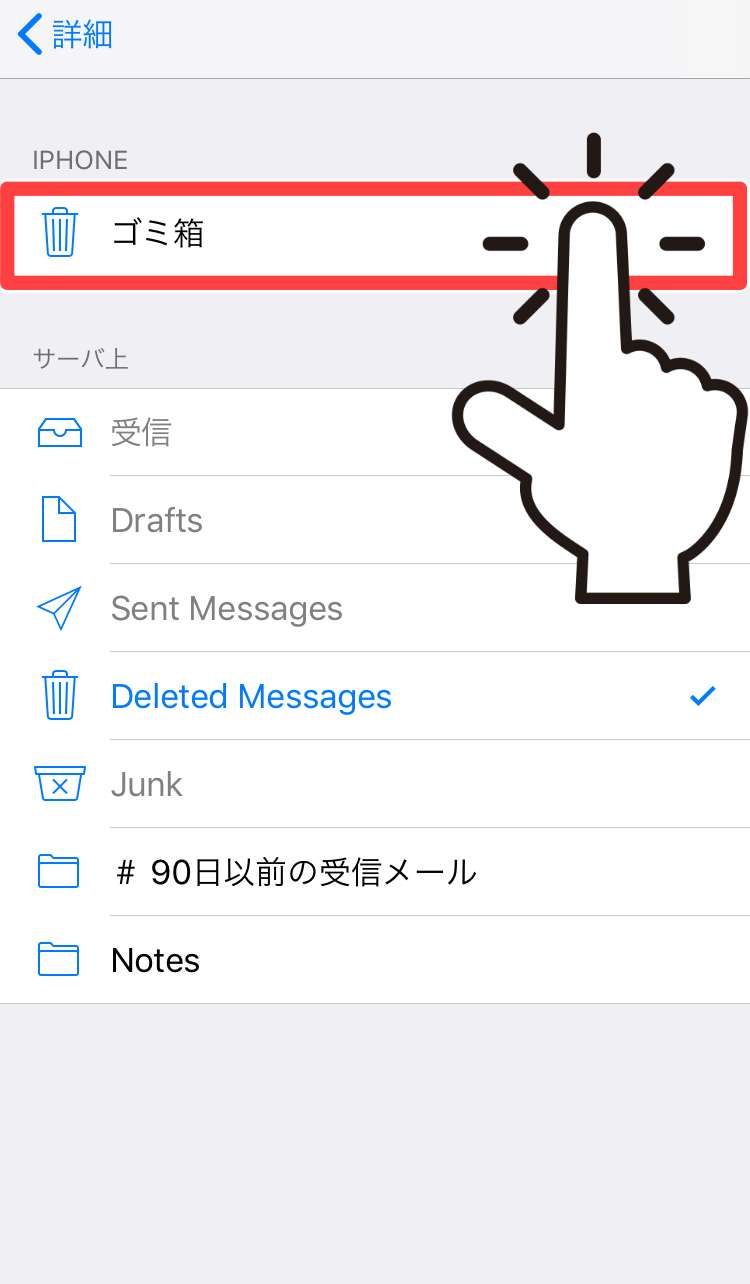Select ゴミ箱 under On iPhone
The image size is (750, 1284).
160,234
